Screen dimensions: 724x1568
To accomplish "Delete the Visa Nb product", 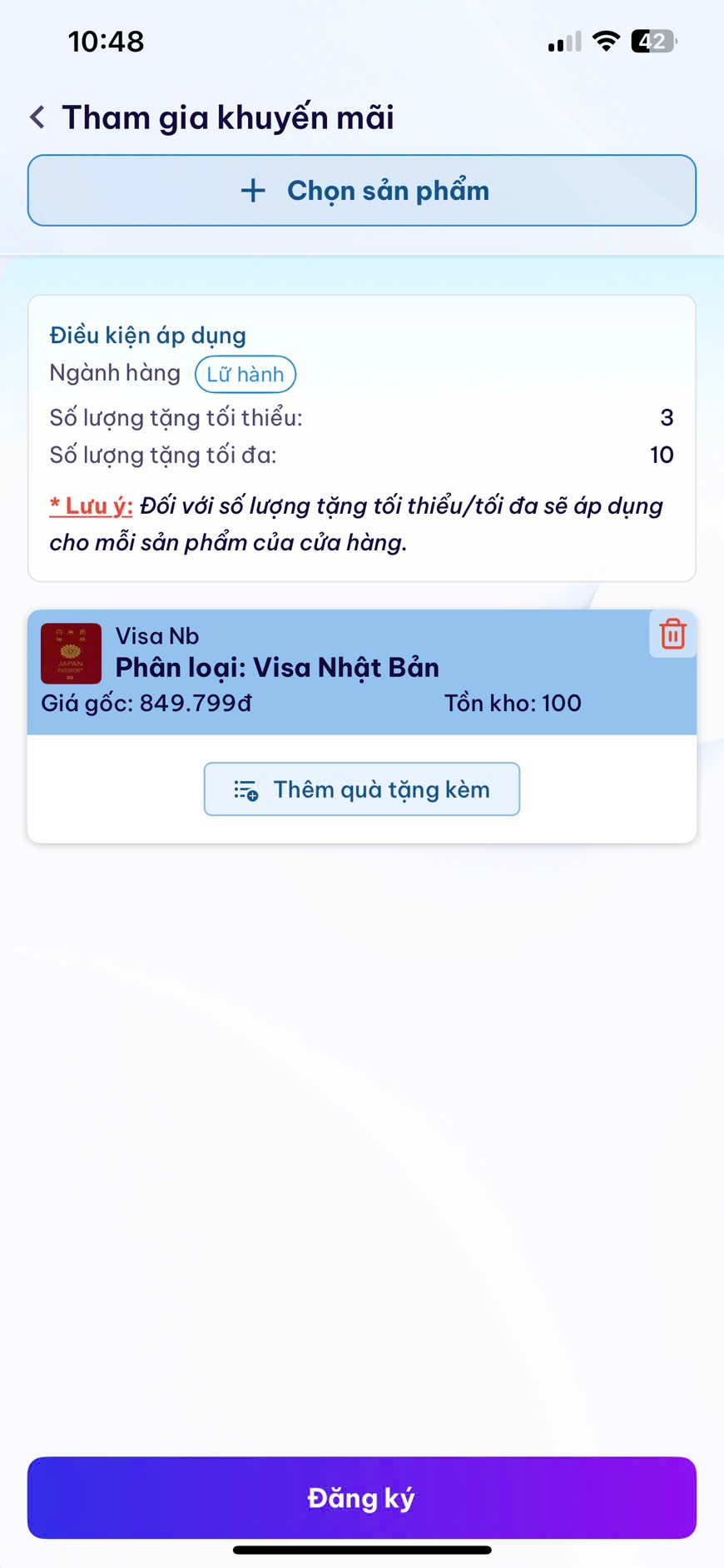I will tap(672, 634).
